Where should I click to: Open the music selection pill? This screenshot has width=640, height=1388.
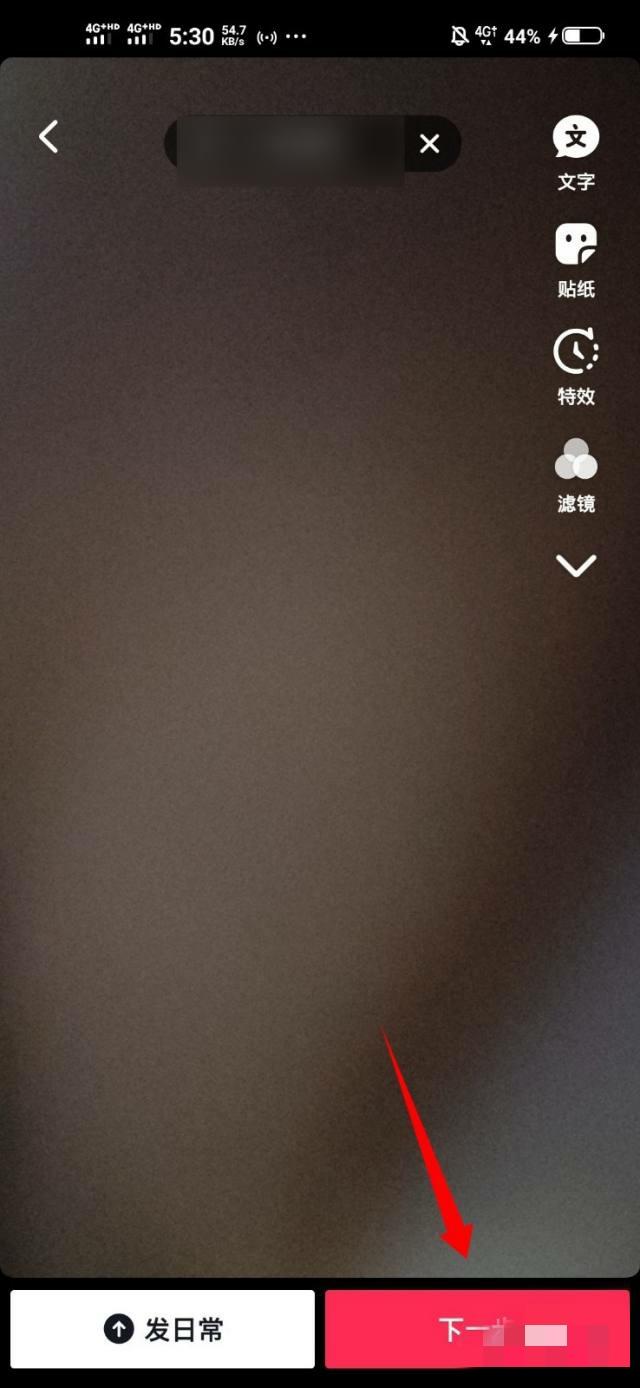[x=290, y=144]
